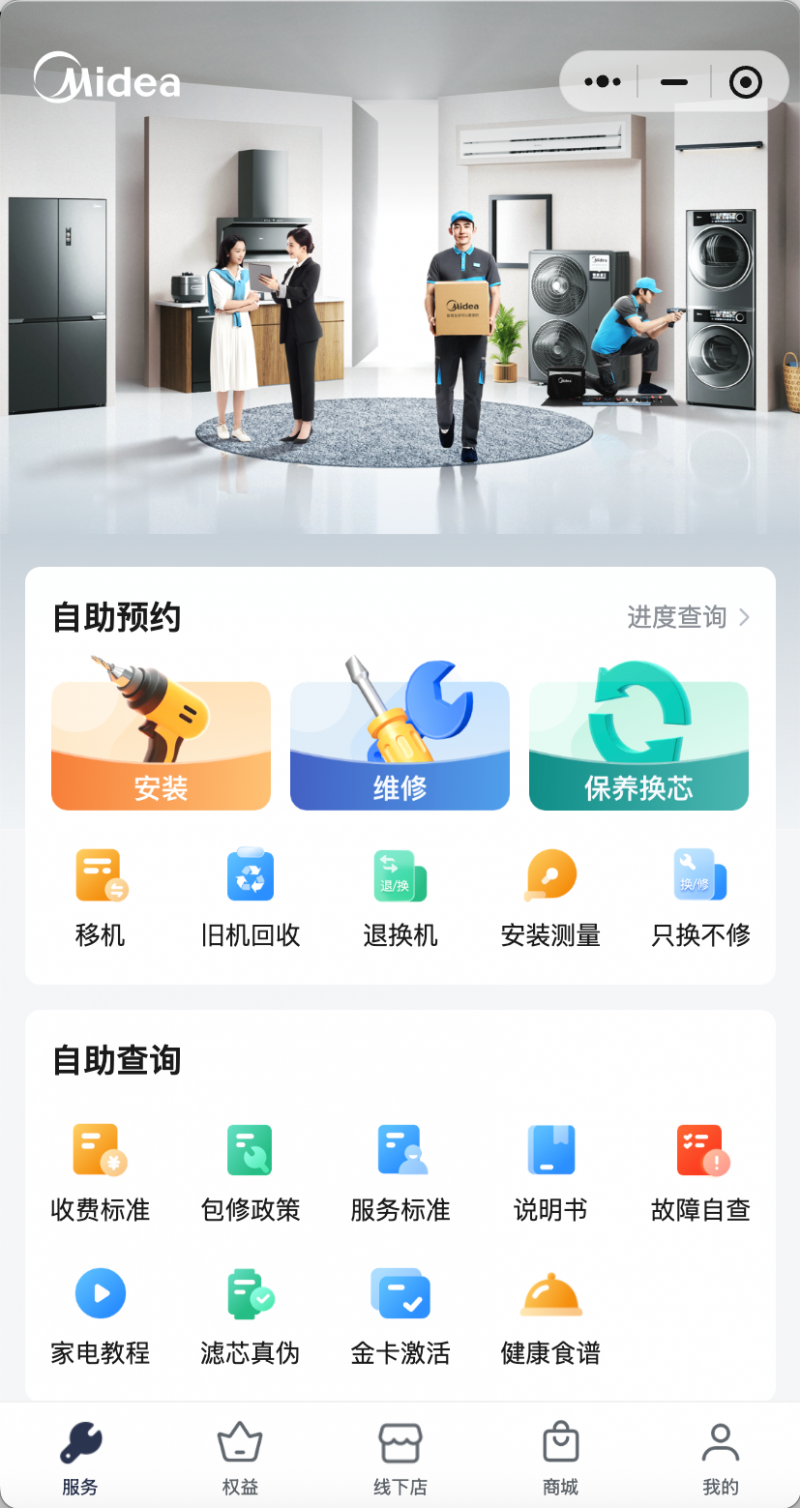This screenshot has width=800, height=1508.
Task: Watch 家电教程 appliance tutorials
Action: (100, 1315)
